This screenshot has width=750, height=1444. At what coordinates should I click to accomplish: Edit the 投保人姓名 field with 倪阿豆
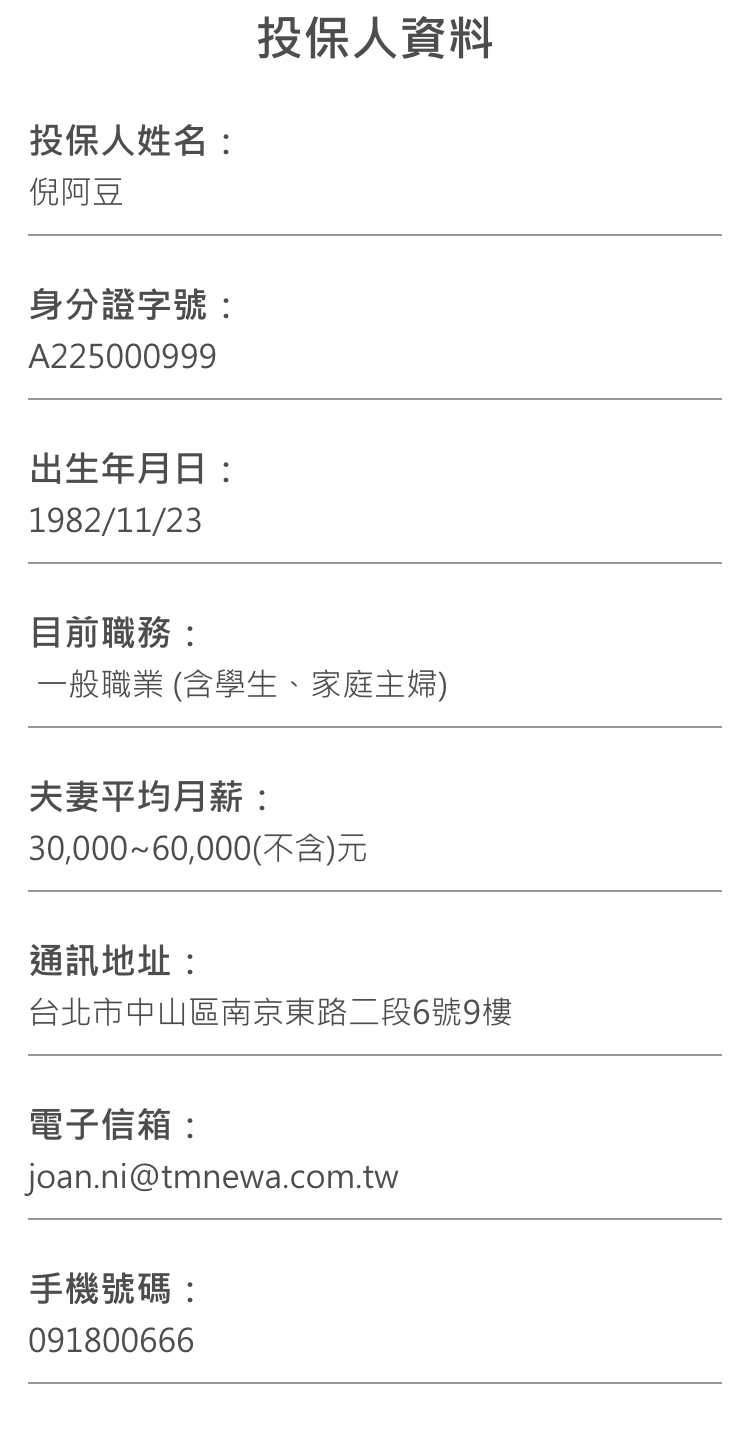(375, 193)
